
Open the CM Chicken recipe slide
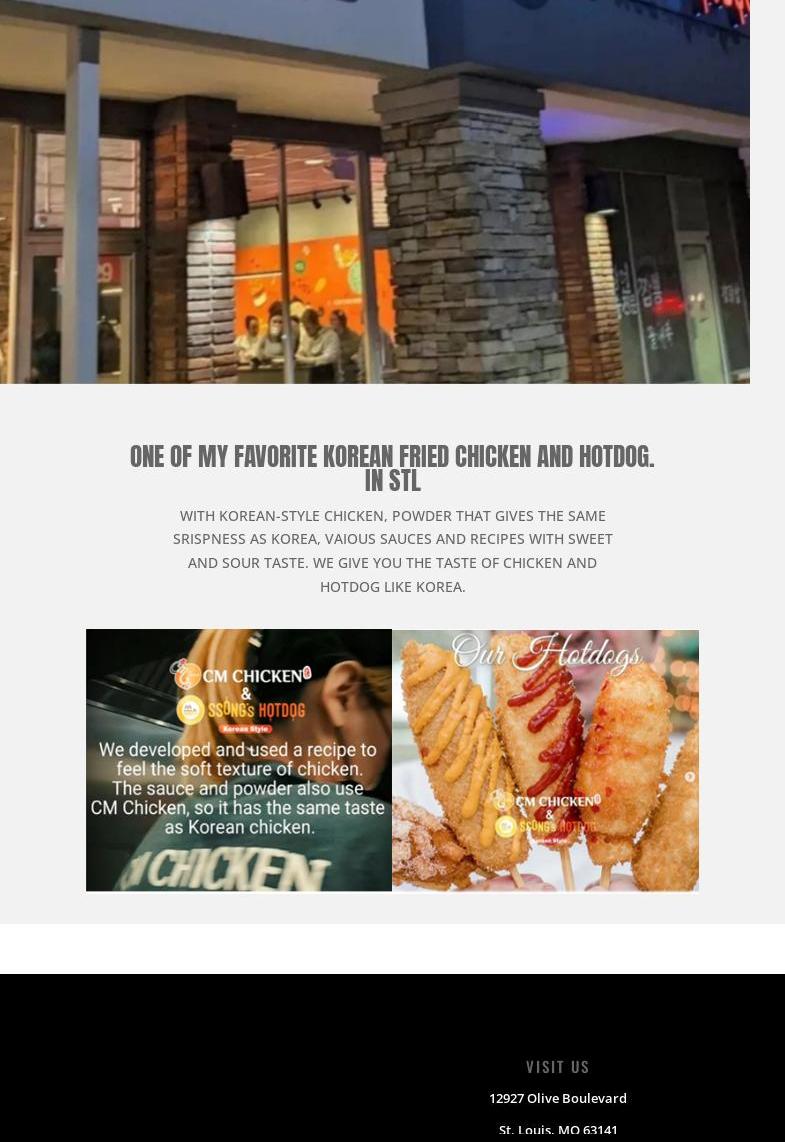click(238, 760)
